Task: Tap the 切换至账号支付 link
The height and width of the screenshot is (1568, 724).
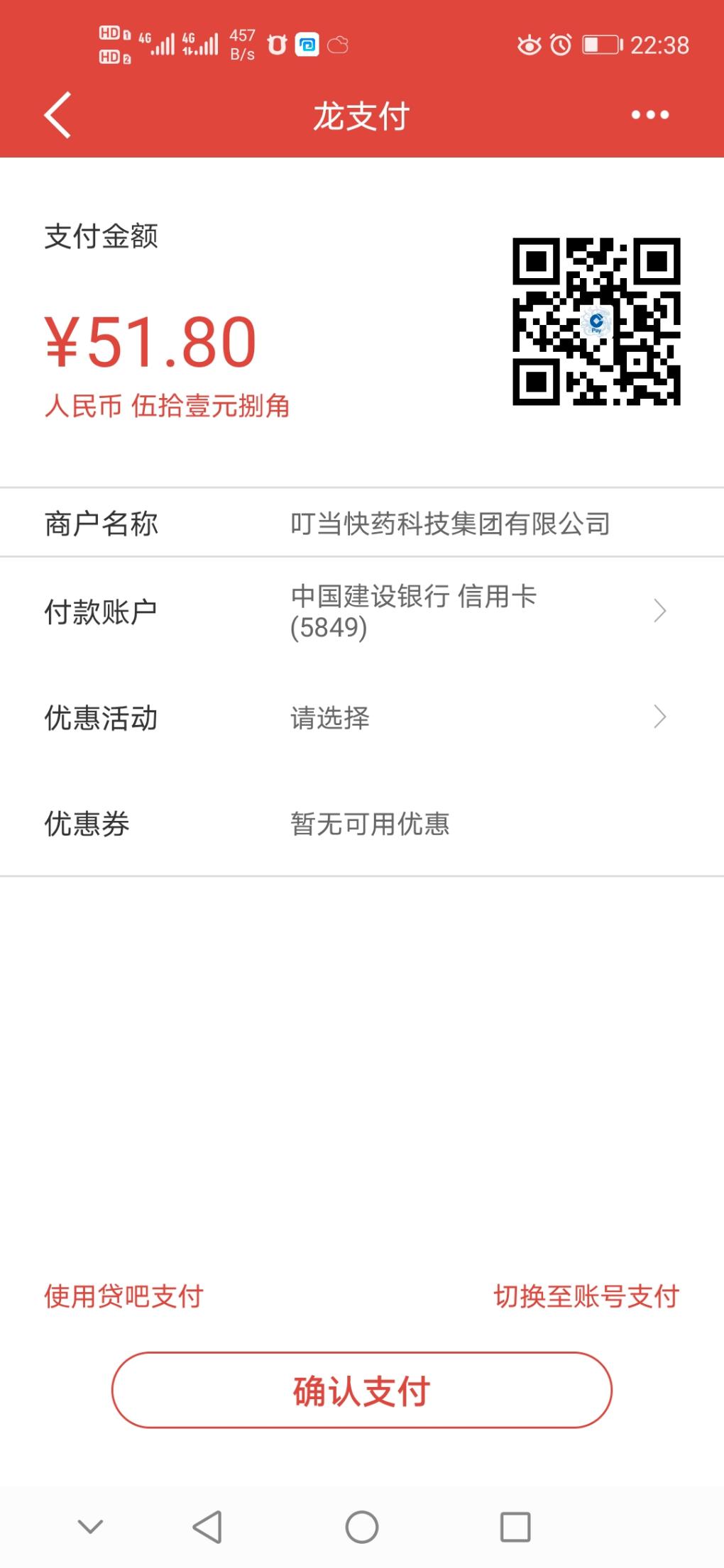Action: point(586,1296)
